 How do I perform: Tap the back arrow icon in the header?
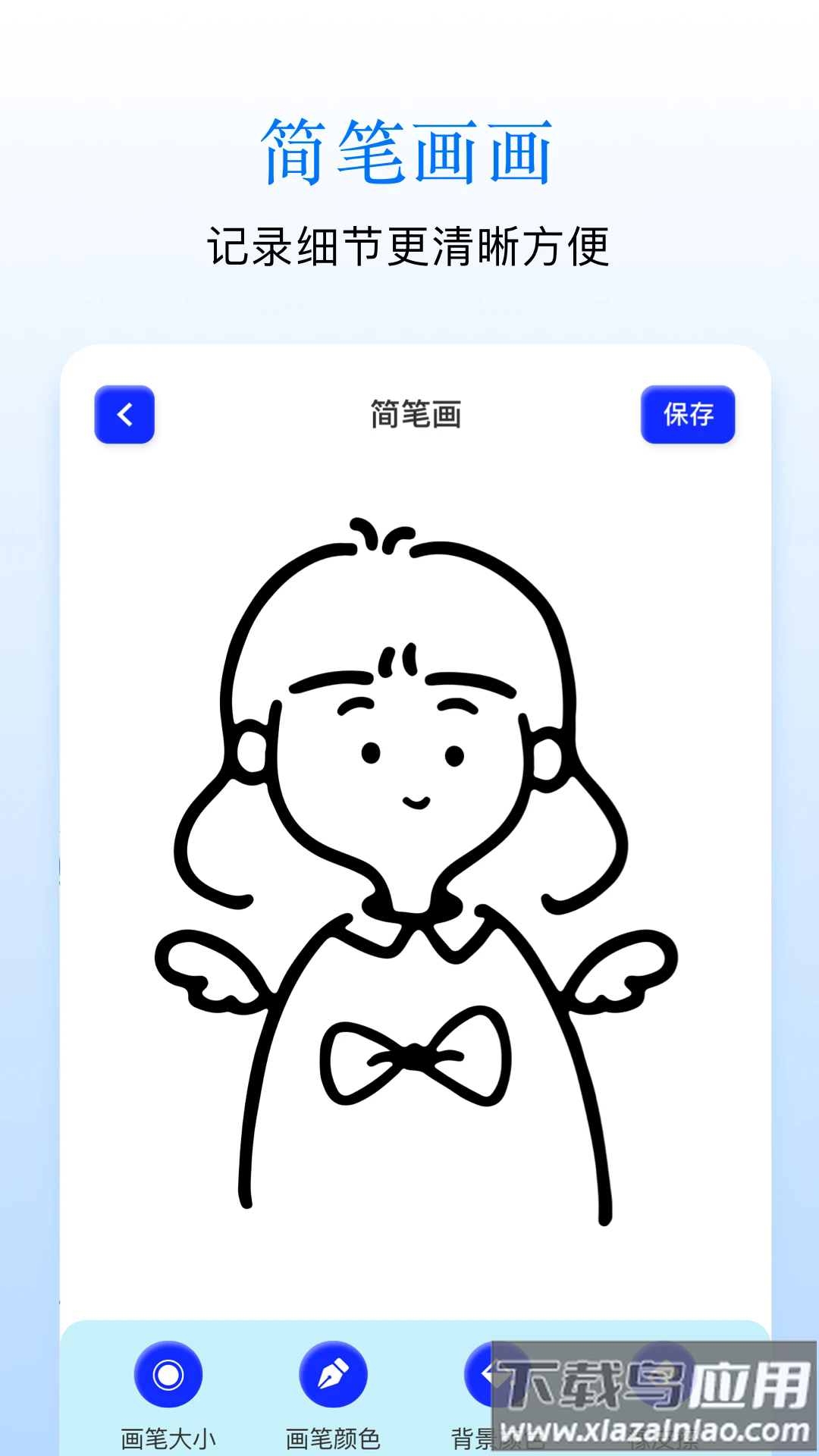[124, 416]
